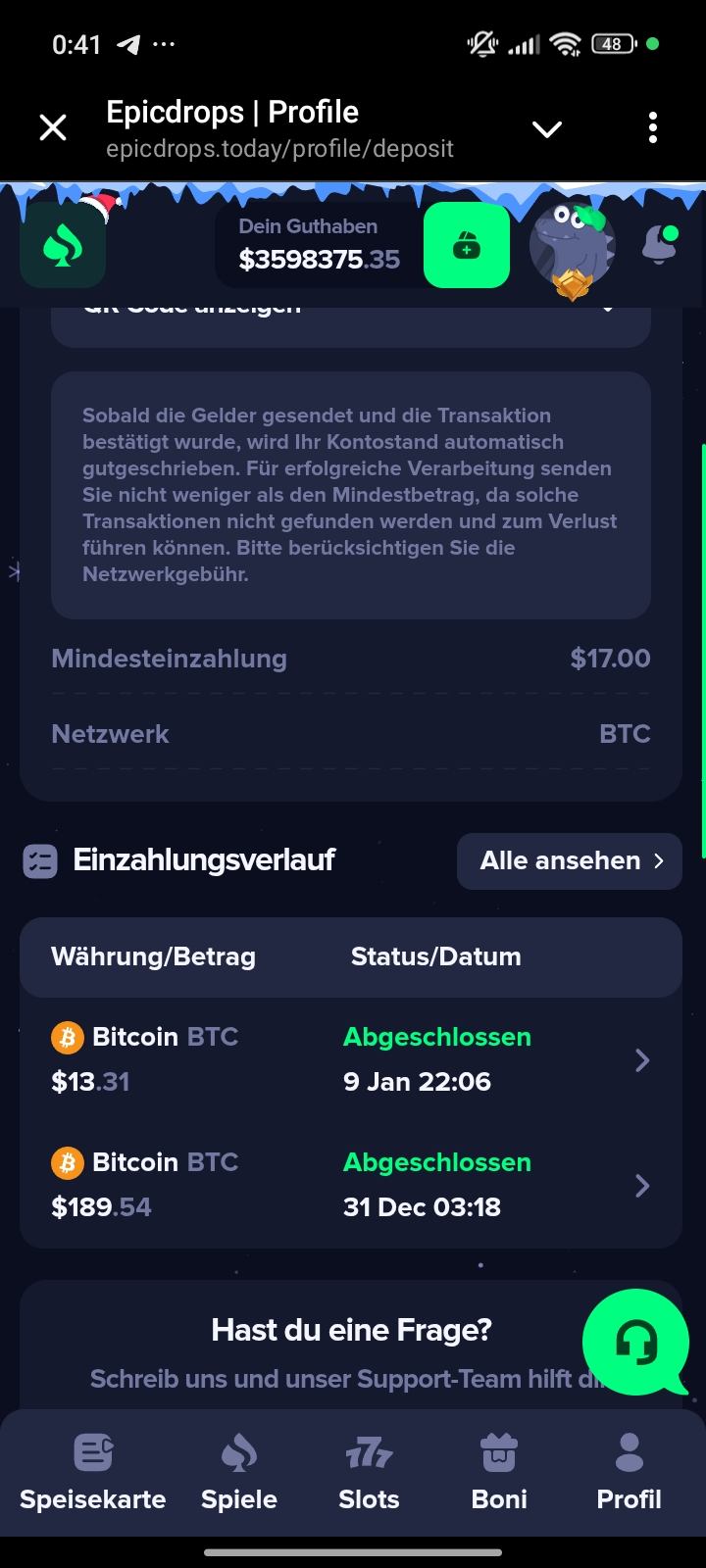The height and width of the screenshot is (1568, 706).
Task: Go to the Boni tab
Action: pos(499,1472)
